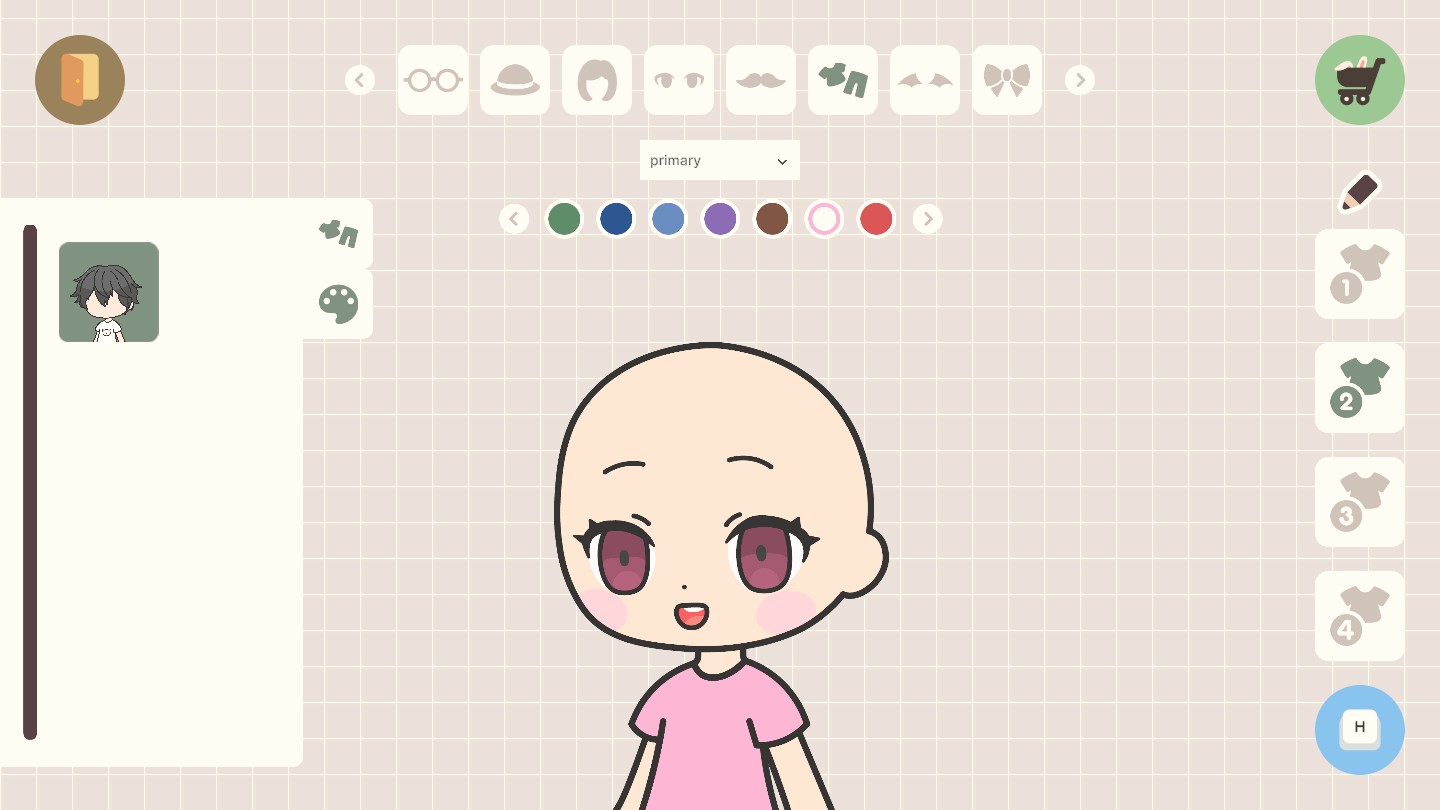
Task: Select the mustache category
Action: (x=761, y=80)
